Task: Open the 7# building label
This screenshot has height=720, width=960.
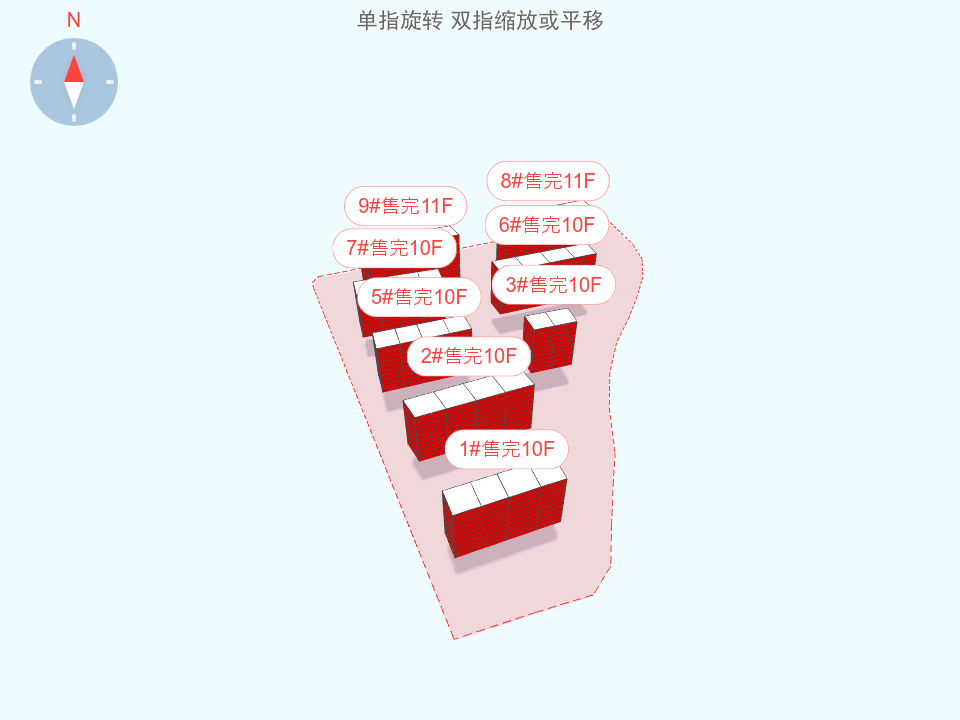Action: (x=394, y=247)
